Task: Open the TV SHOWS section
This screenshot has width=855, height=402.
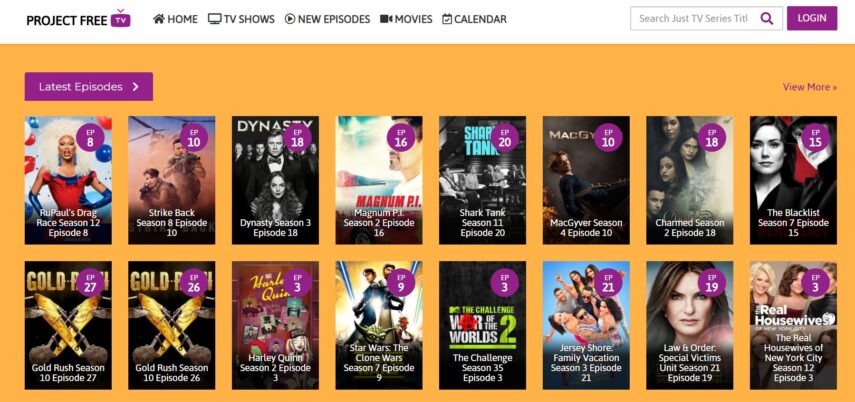Action: (241, 19)
